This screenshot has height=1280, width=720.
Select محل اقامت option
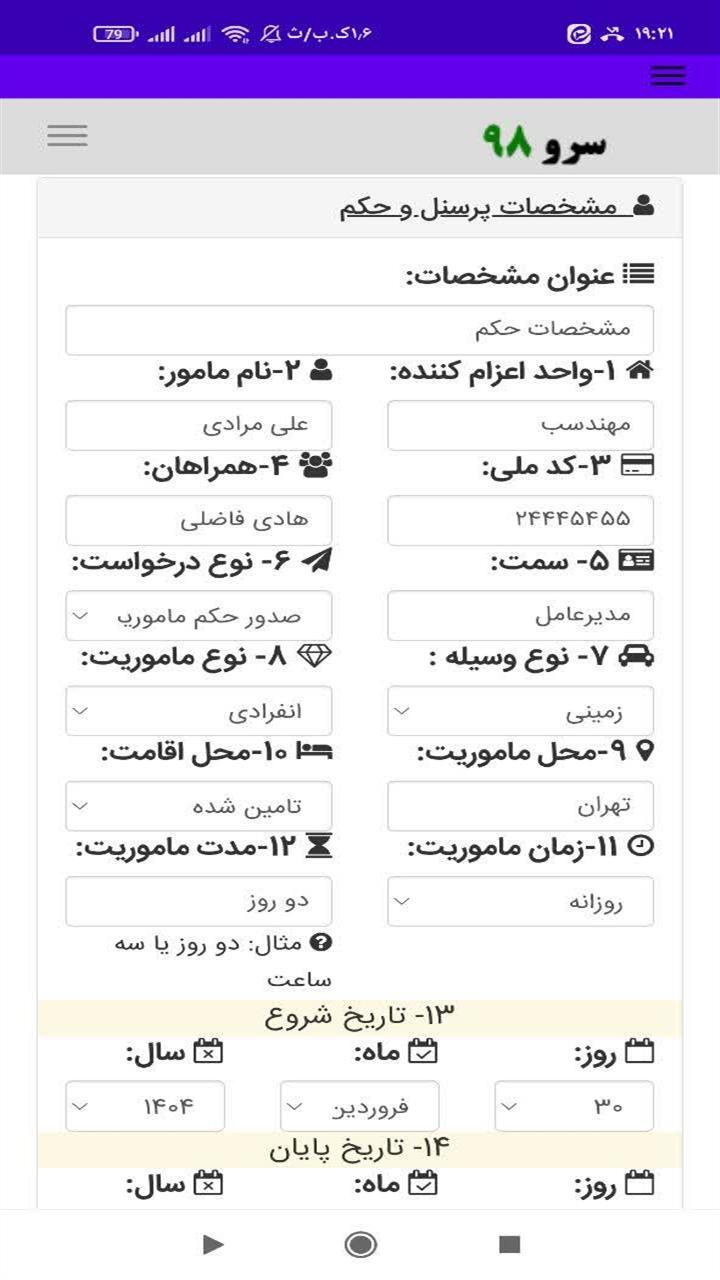click(x=199, y=806)
